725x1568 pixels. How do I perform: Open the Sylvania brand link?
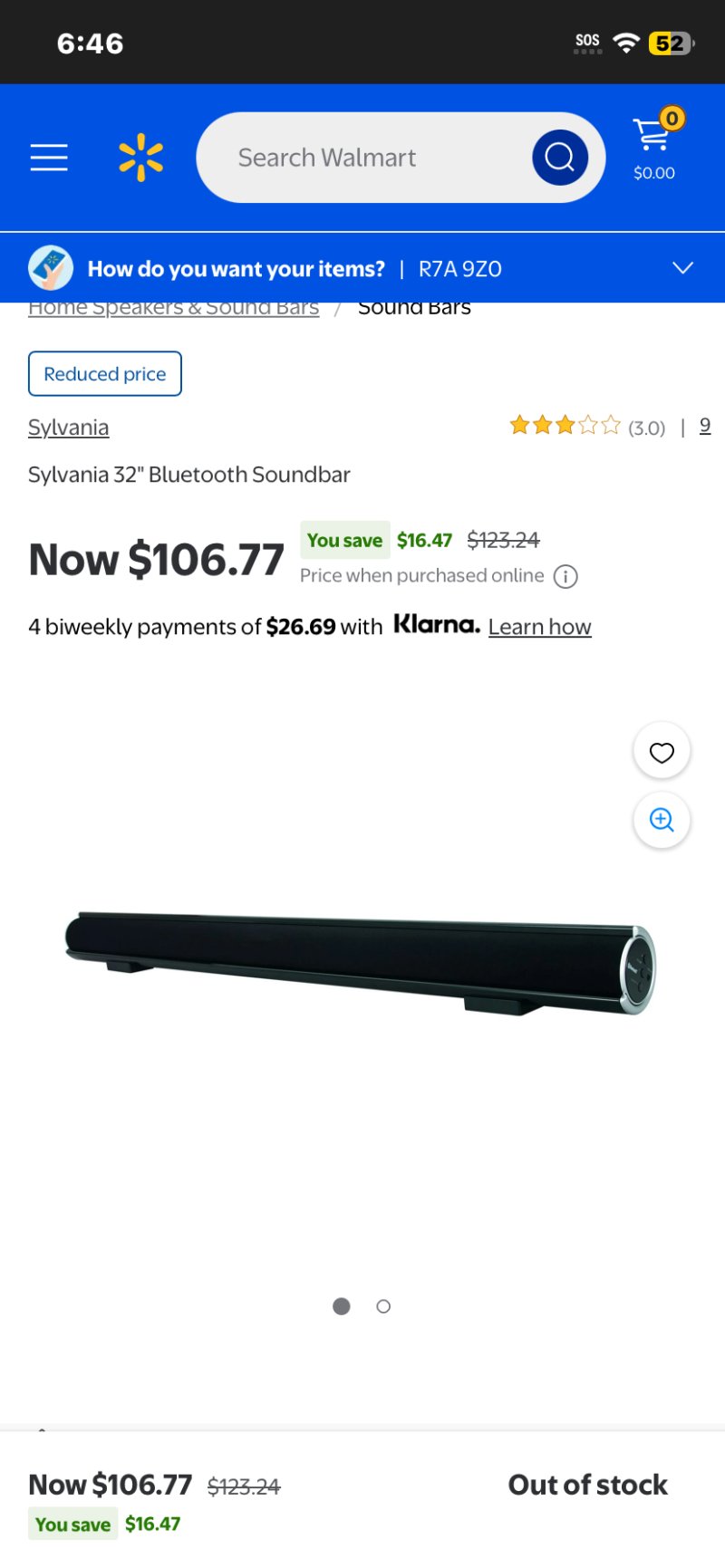(68, 428)
